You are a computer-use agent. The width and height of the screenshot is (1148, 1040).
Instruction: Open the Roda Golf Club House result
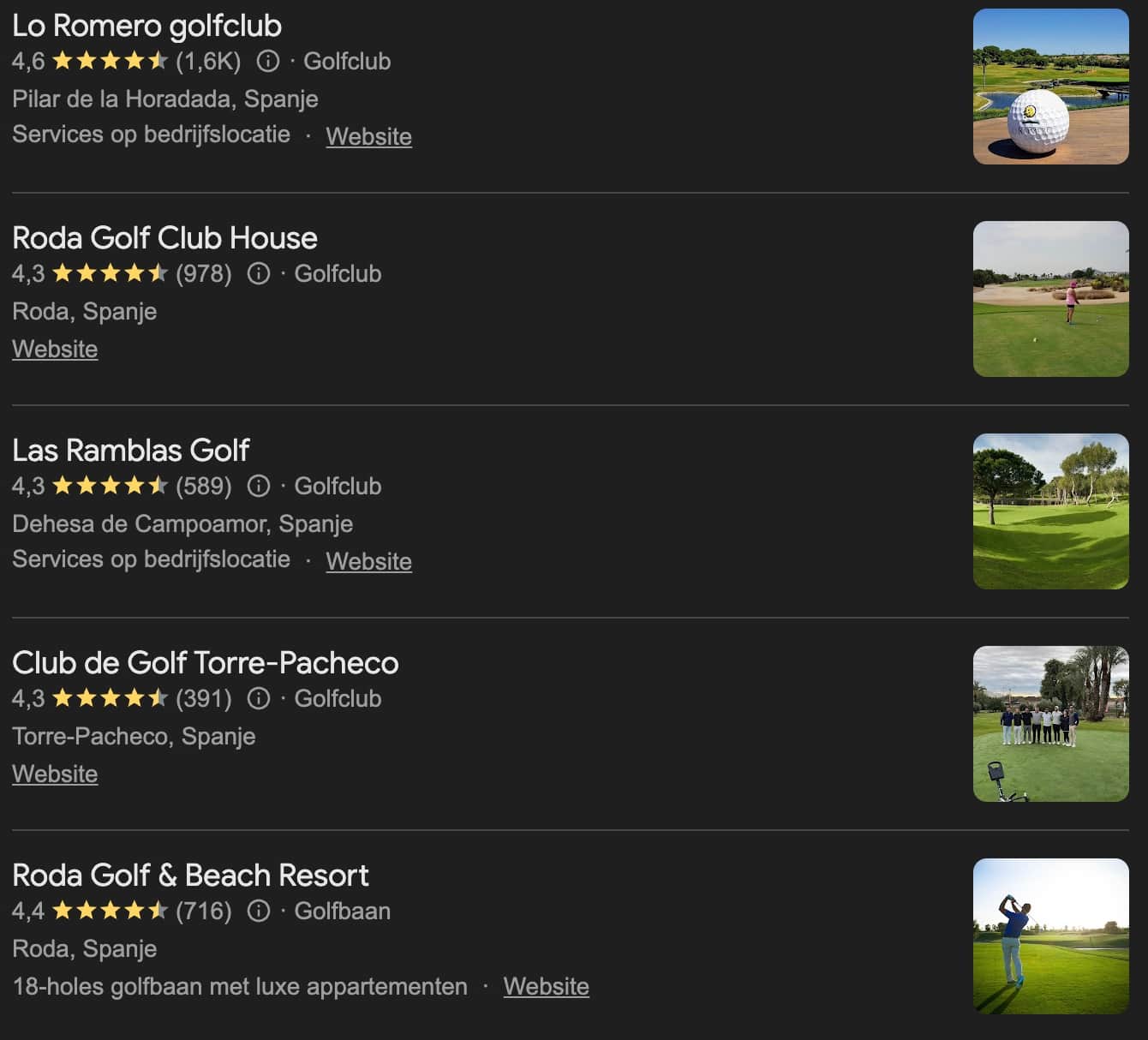point(164,238)
